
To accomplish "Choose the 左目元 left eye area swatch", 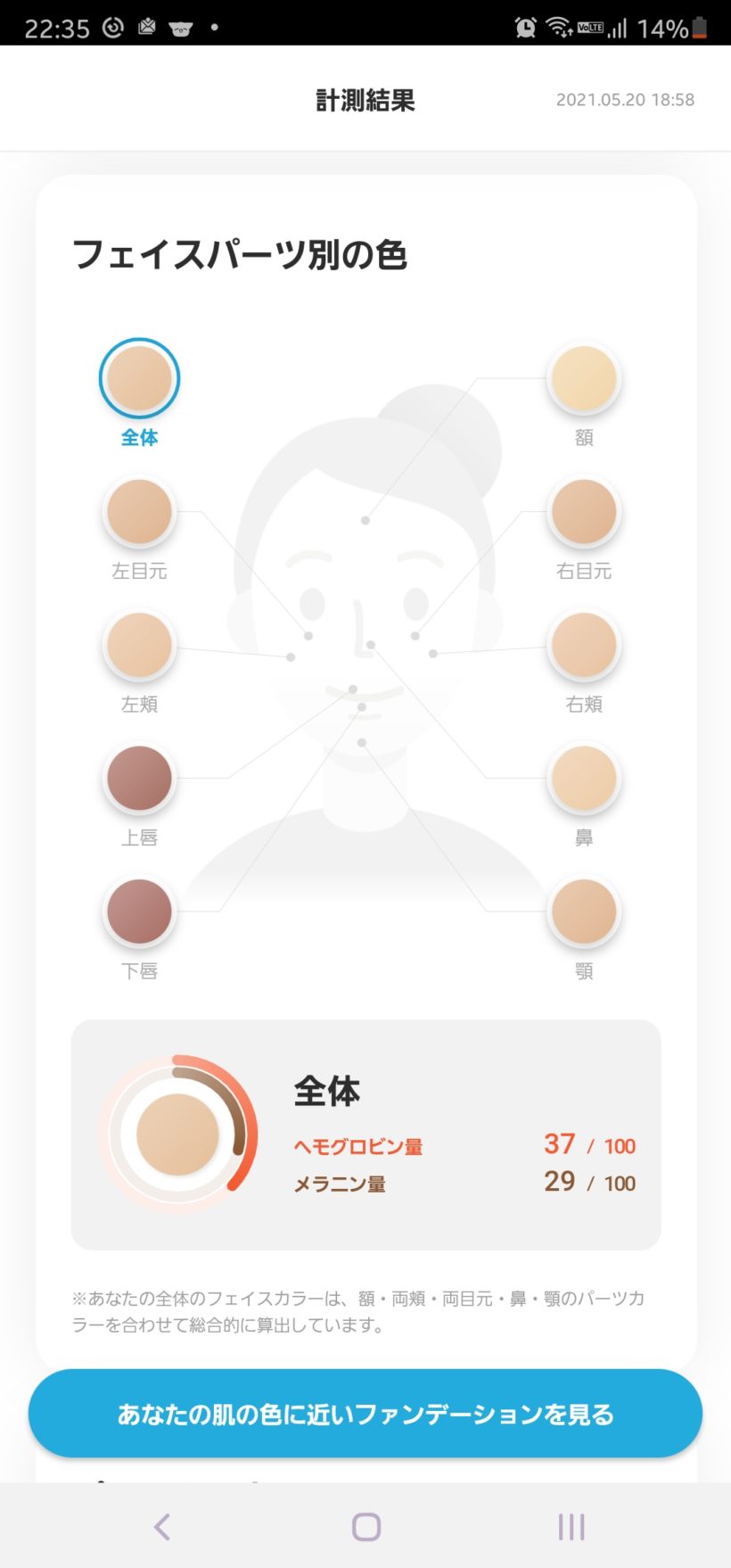I will pos(139,511).
